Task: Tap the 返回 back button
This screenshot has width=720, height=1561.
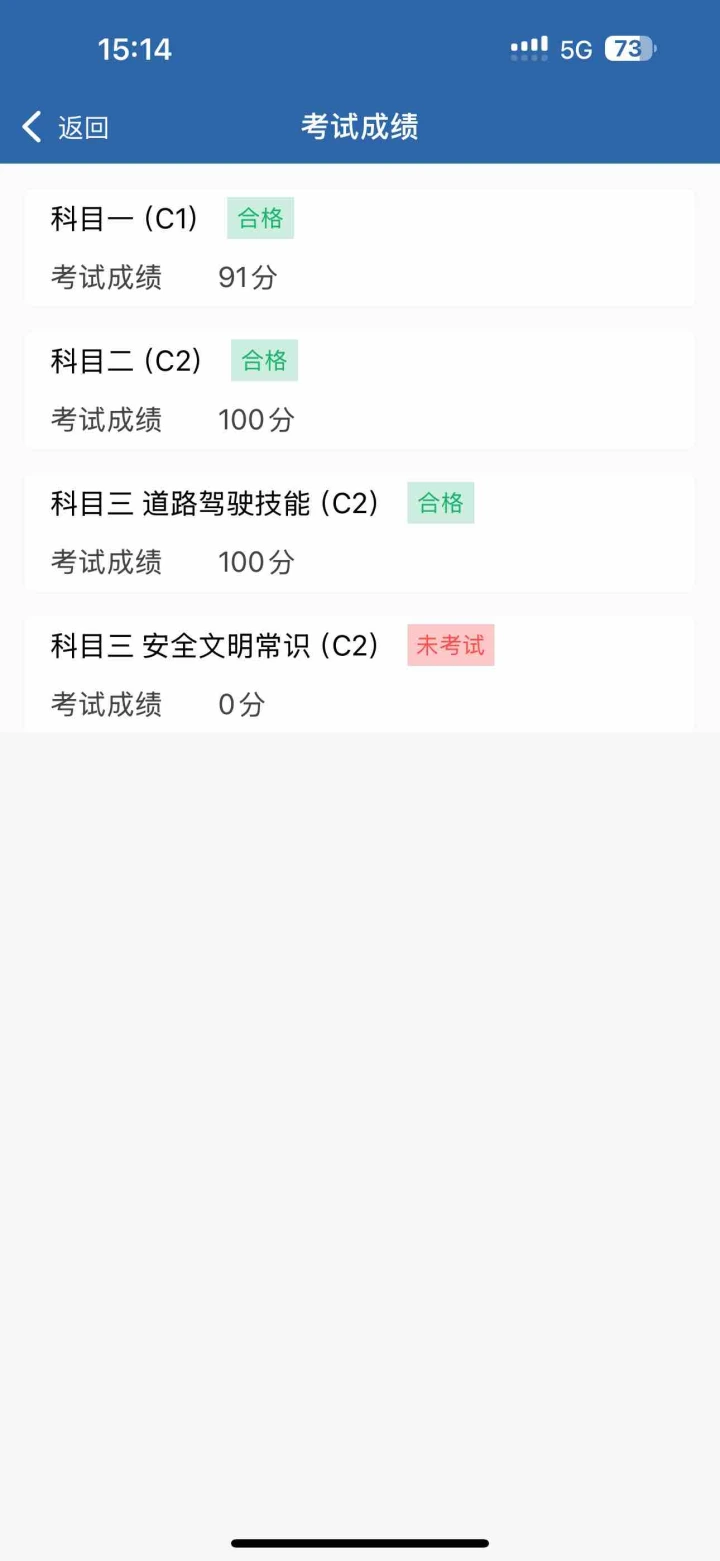Action: 65,127
